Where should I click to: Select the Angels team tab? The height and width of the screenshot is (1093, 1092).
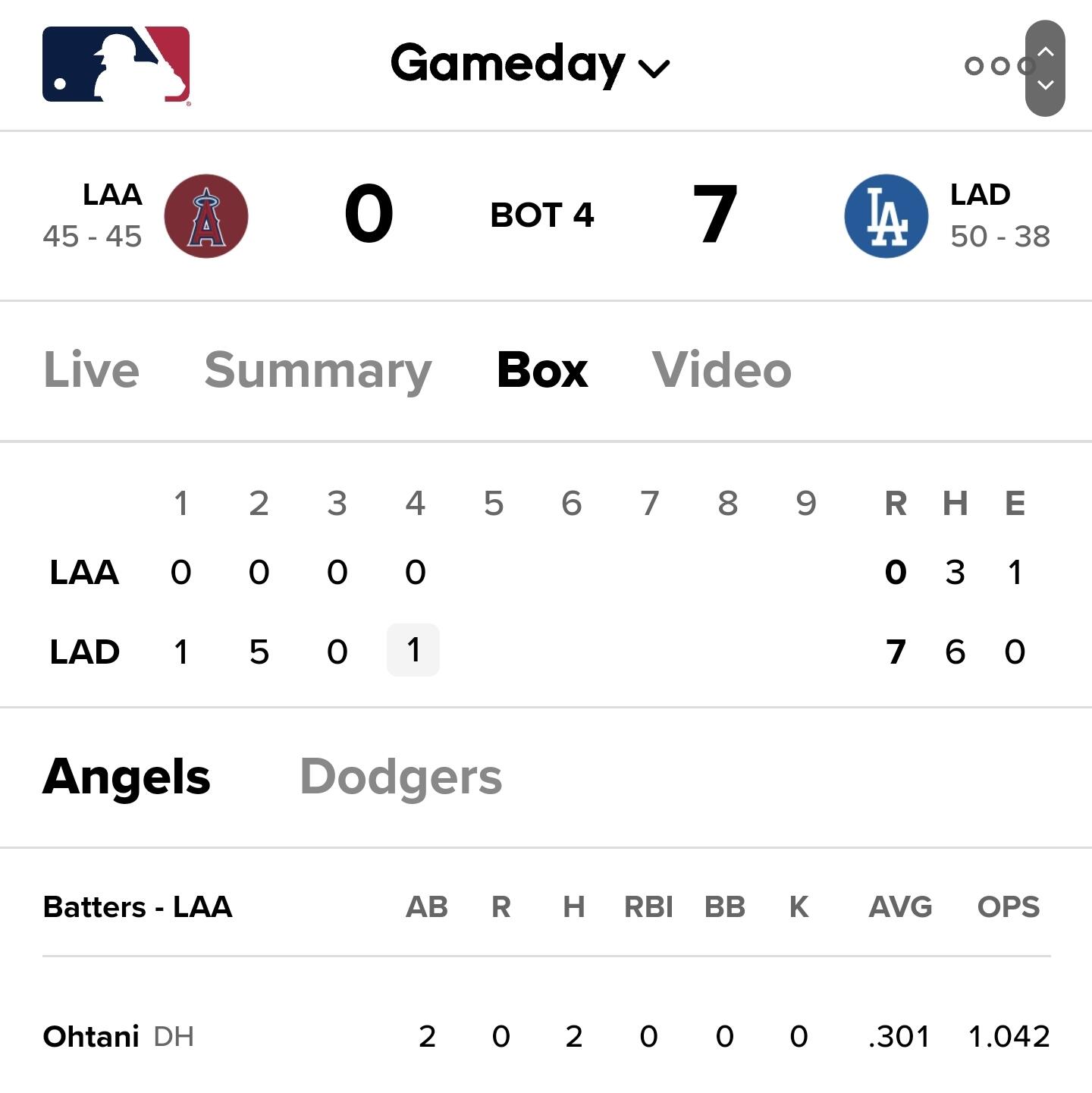(127, 777)
